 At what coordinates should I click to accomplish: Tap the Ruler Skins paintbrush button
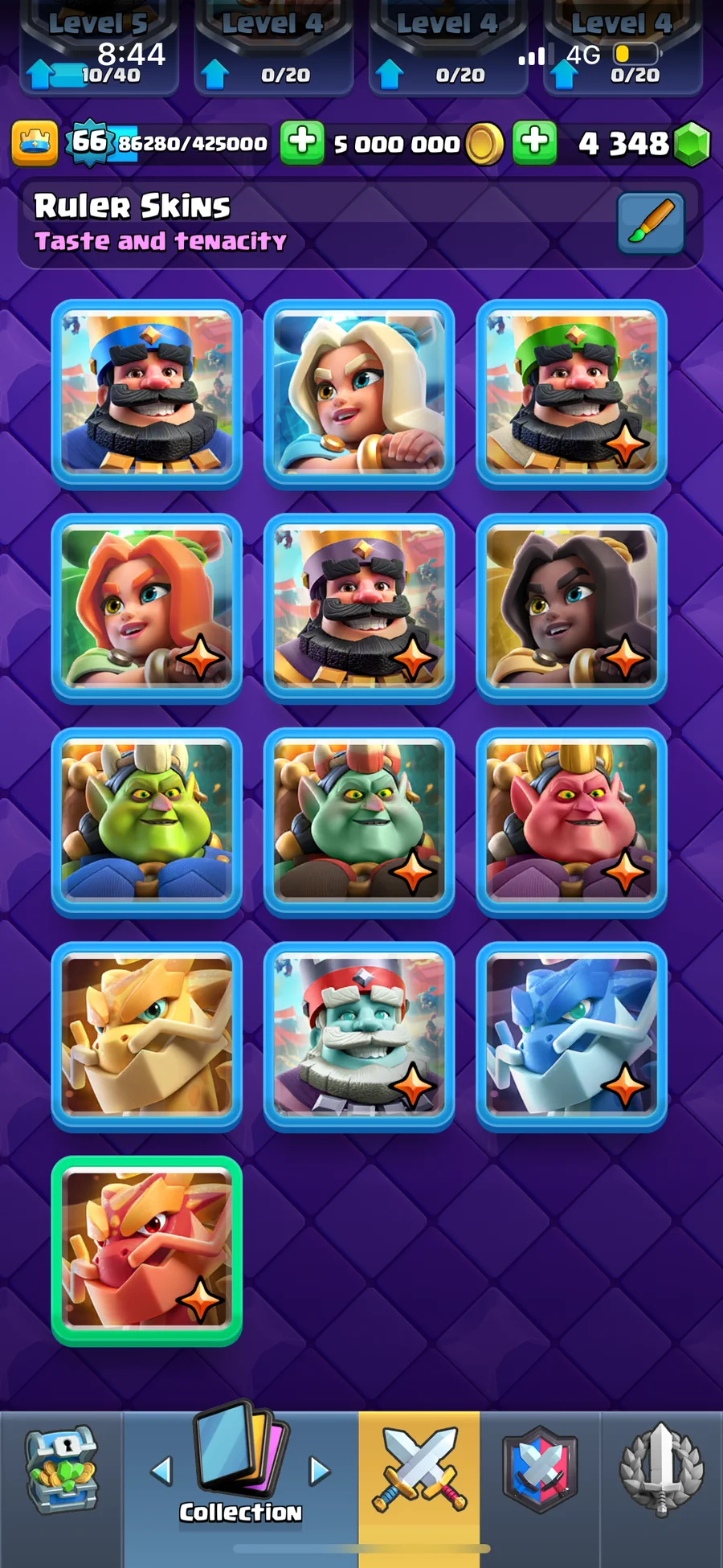(651, 223)
